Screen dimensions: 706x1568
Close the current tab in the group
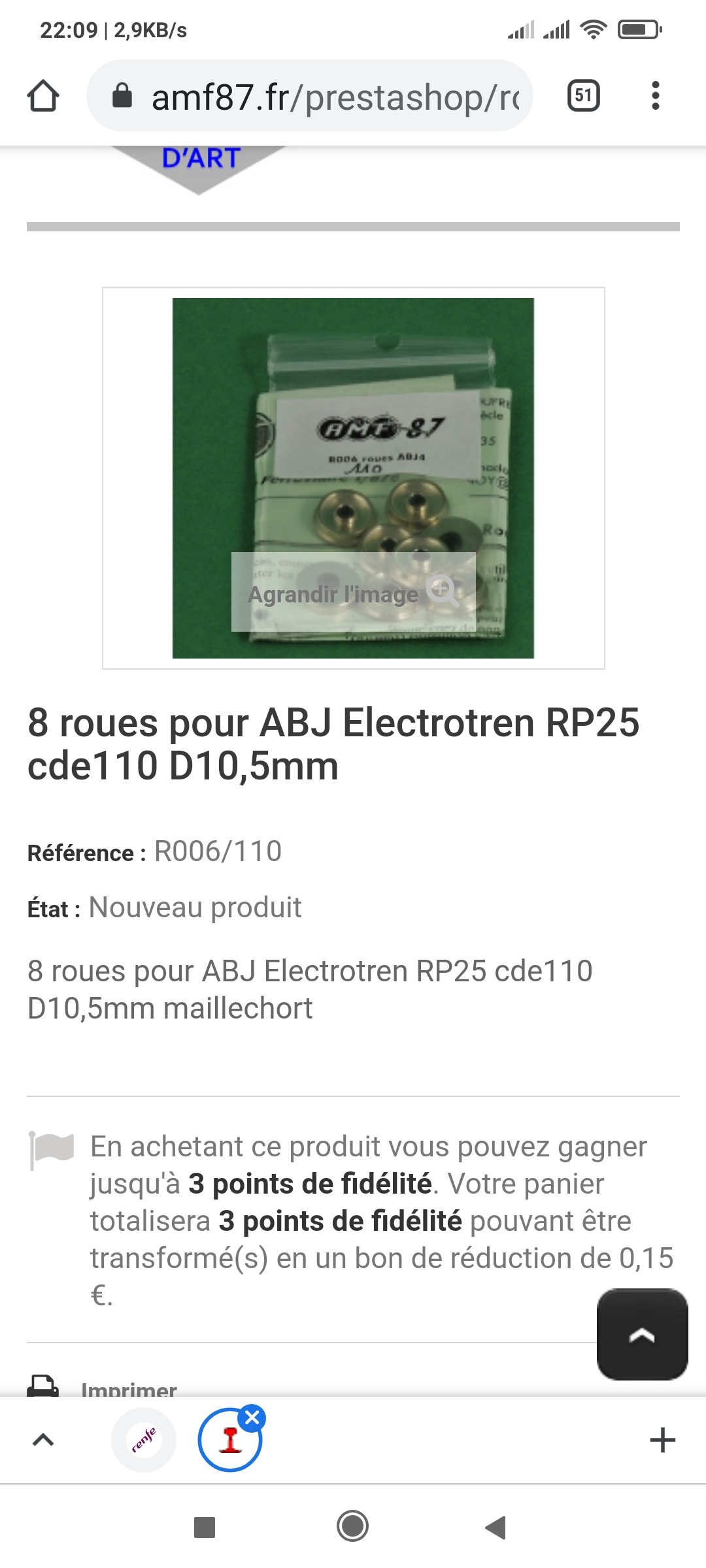[x=252, y=1417]
